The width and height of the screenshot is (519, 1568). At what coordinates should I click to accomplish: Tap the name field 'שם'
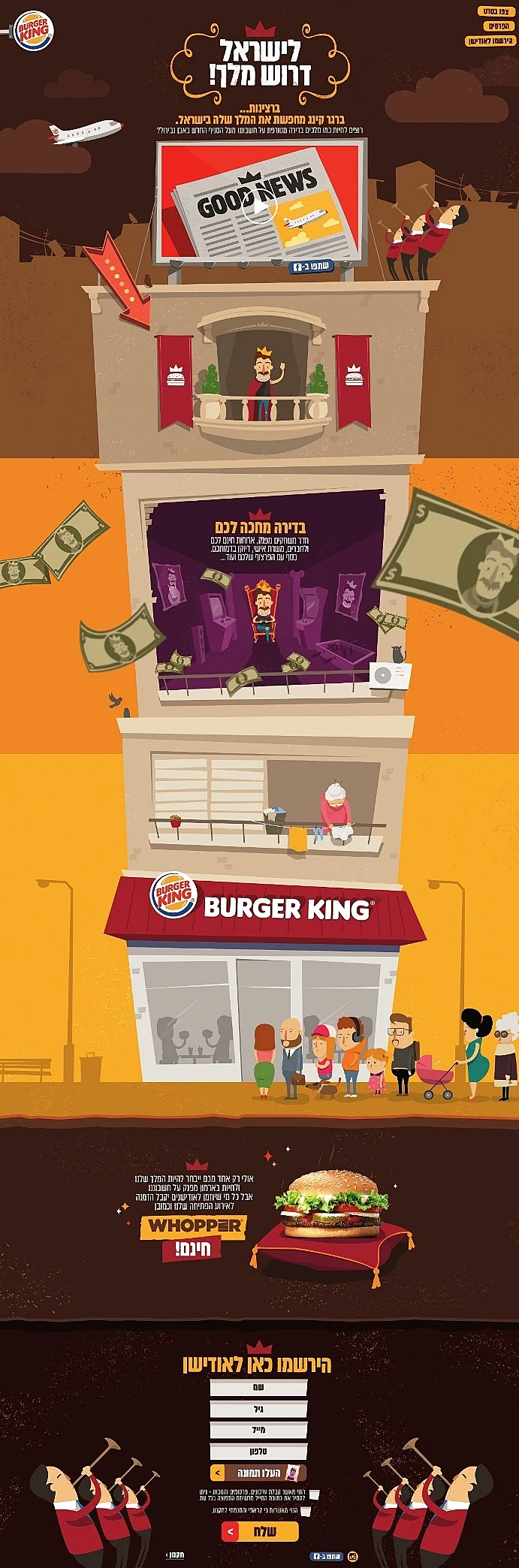[258, 1388]
